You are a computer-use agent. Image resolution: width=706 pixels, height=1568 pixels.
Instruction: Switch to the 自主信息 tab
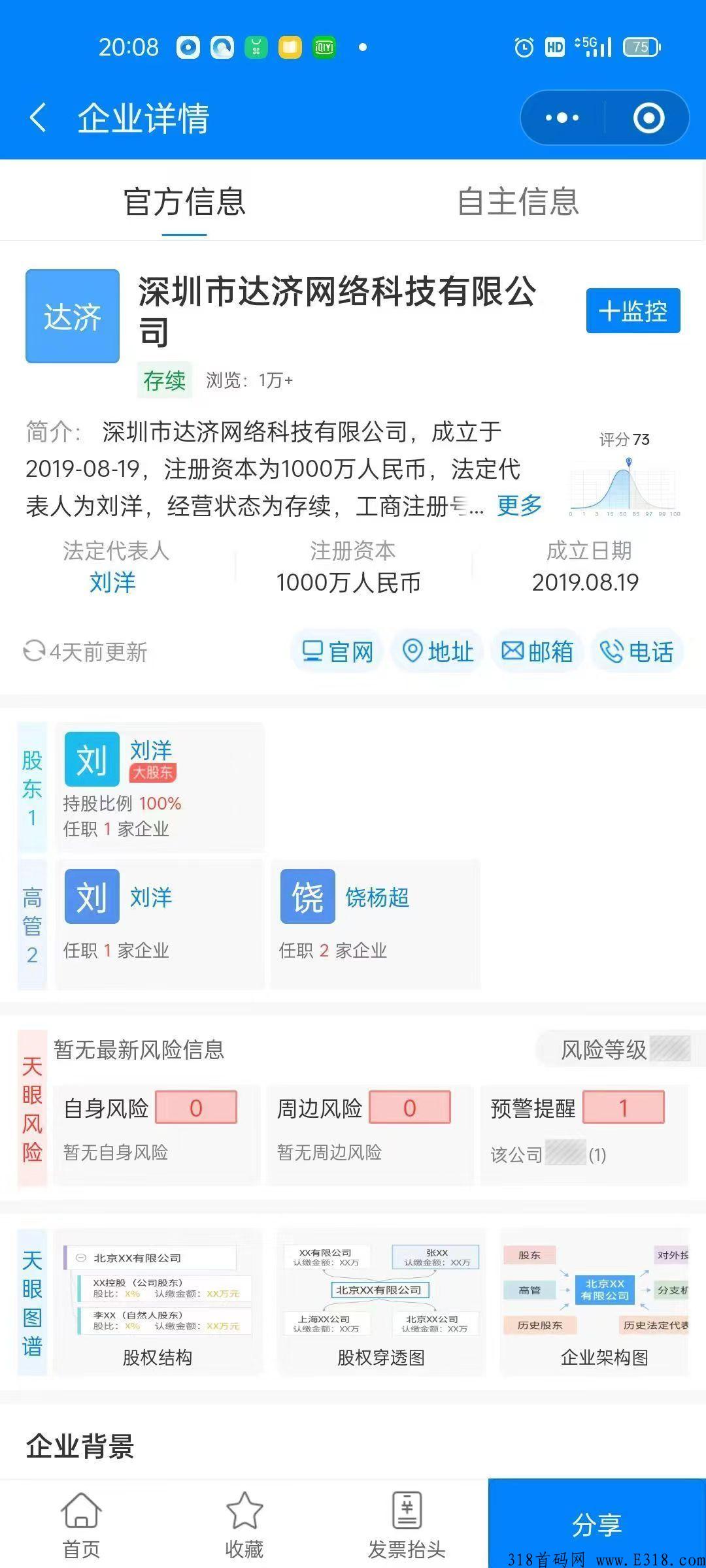[518, 201]
